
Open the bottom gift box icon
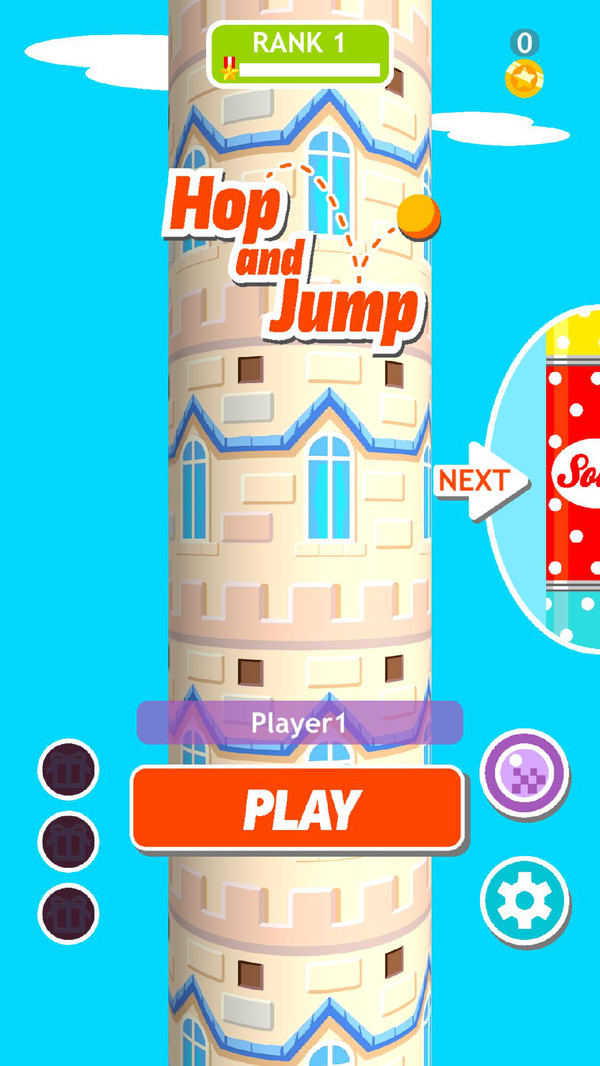click(x=69, y=914)
